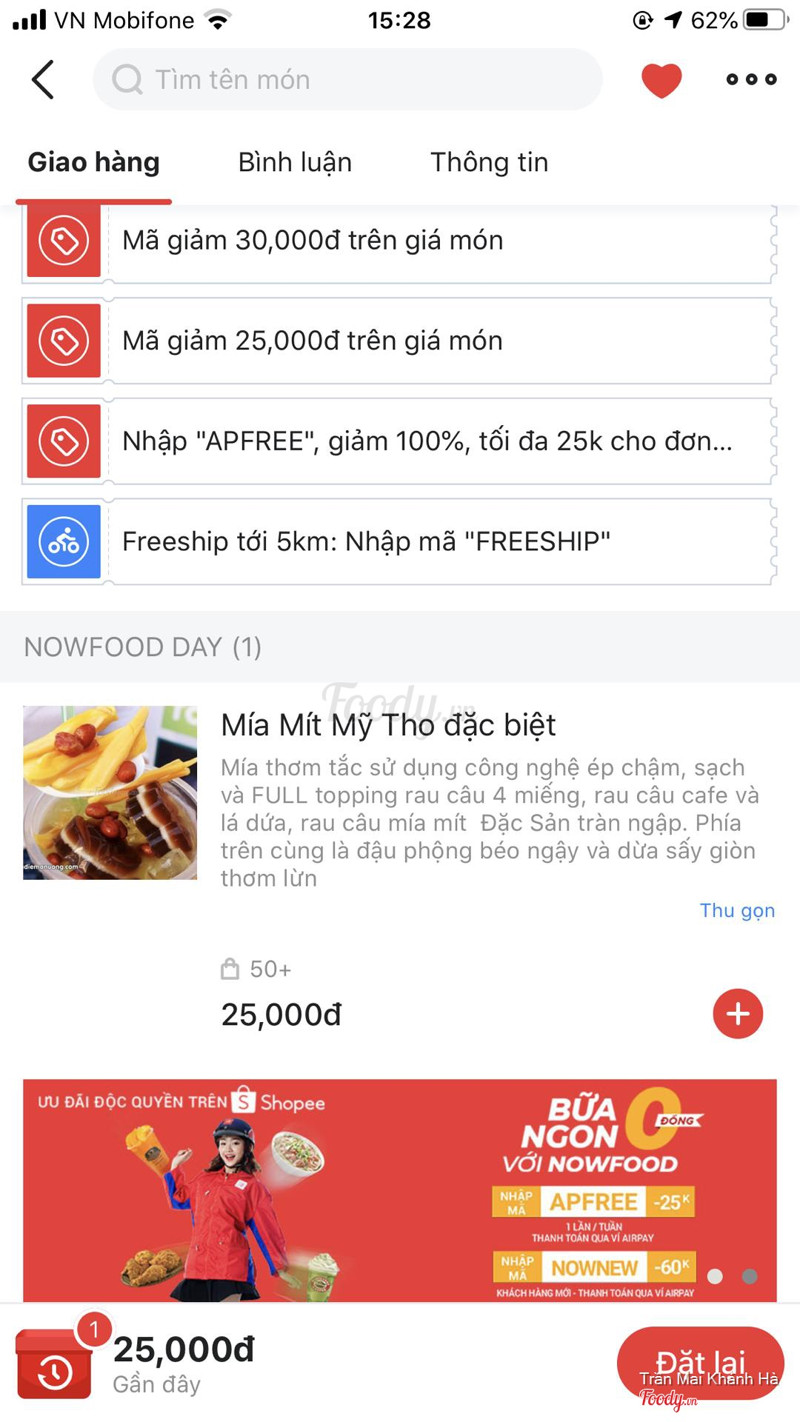Screen dimensions: 800x1422
Task: Go back using the arrow icon
Action: tap(43, 80)
